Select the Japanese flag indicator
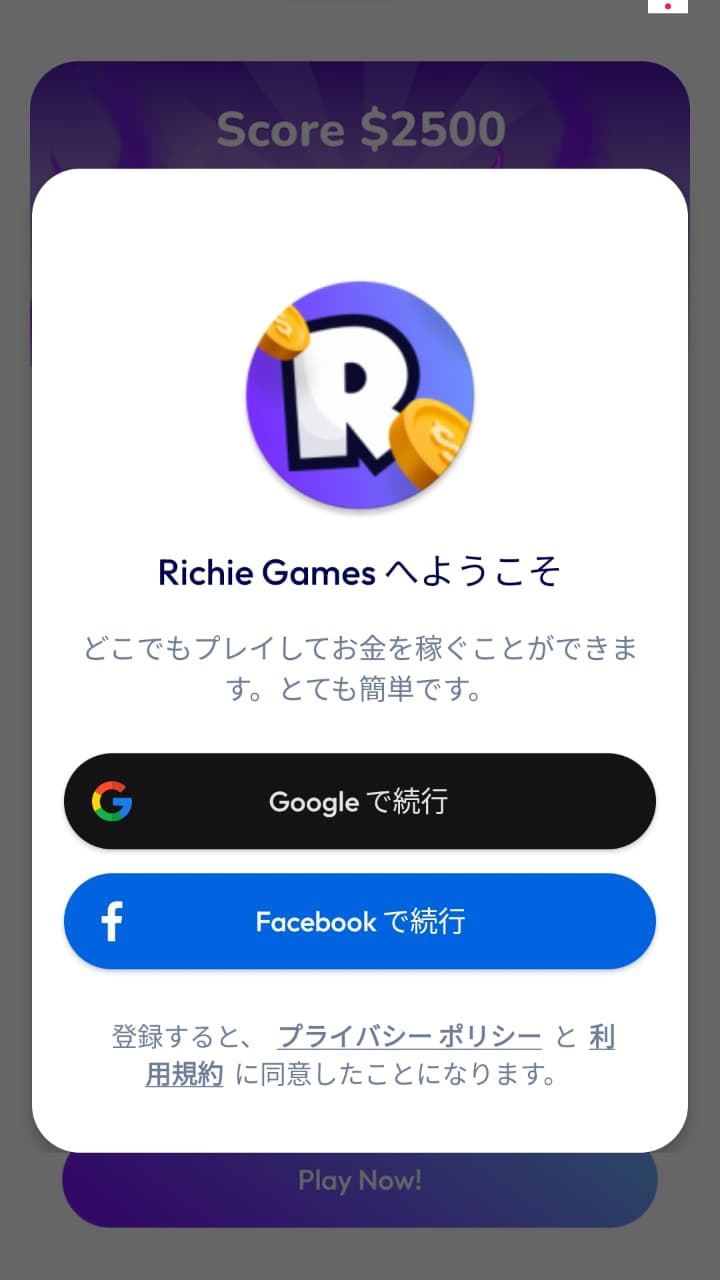Screen dimensions: 720x1280 click(x=668, y=8)
